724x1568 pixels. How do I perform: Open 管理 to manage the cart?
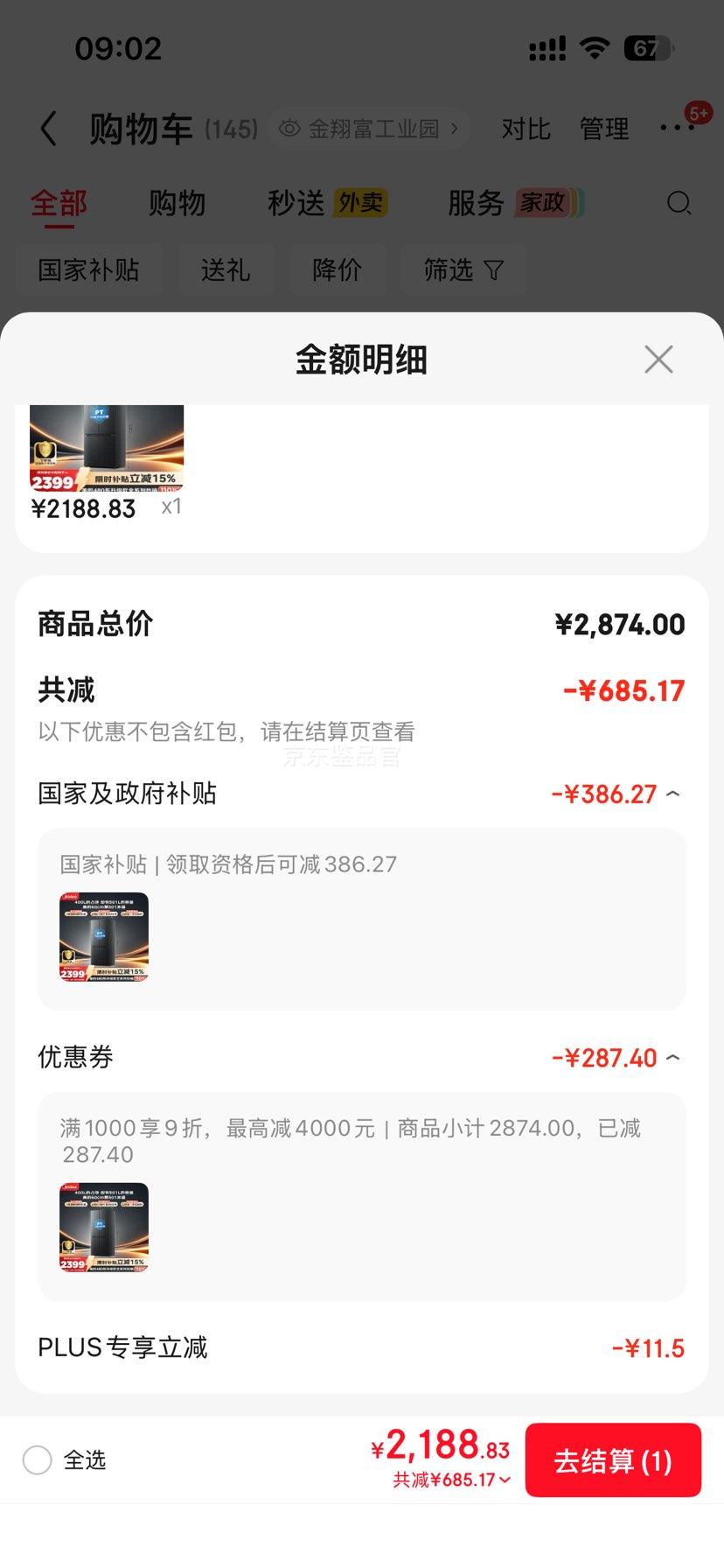click(x=604, y=129)
